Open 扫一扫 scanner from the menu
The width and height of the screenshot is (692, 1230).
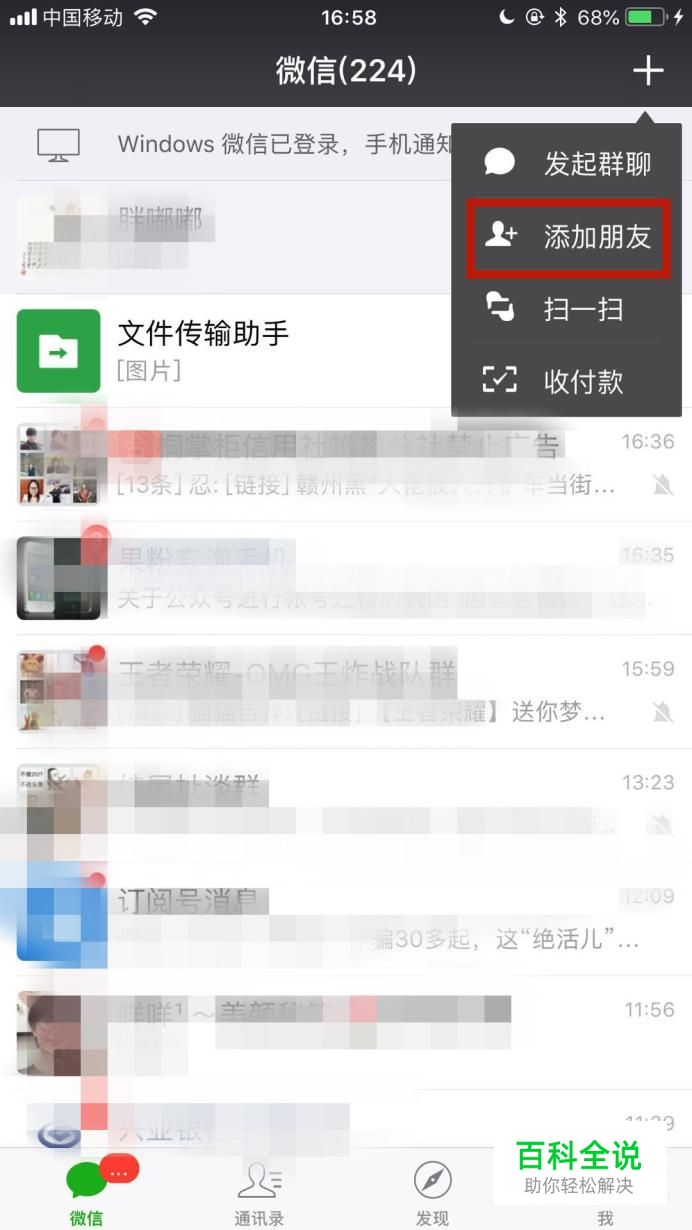click(567, 309)
